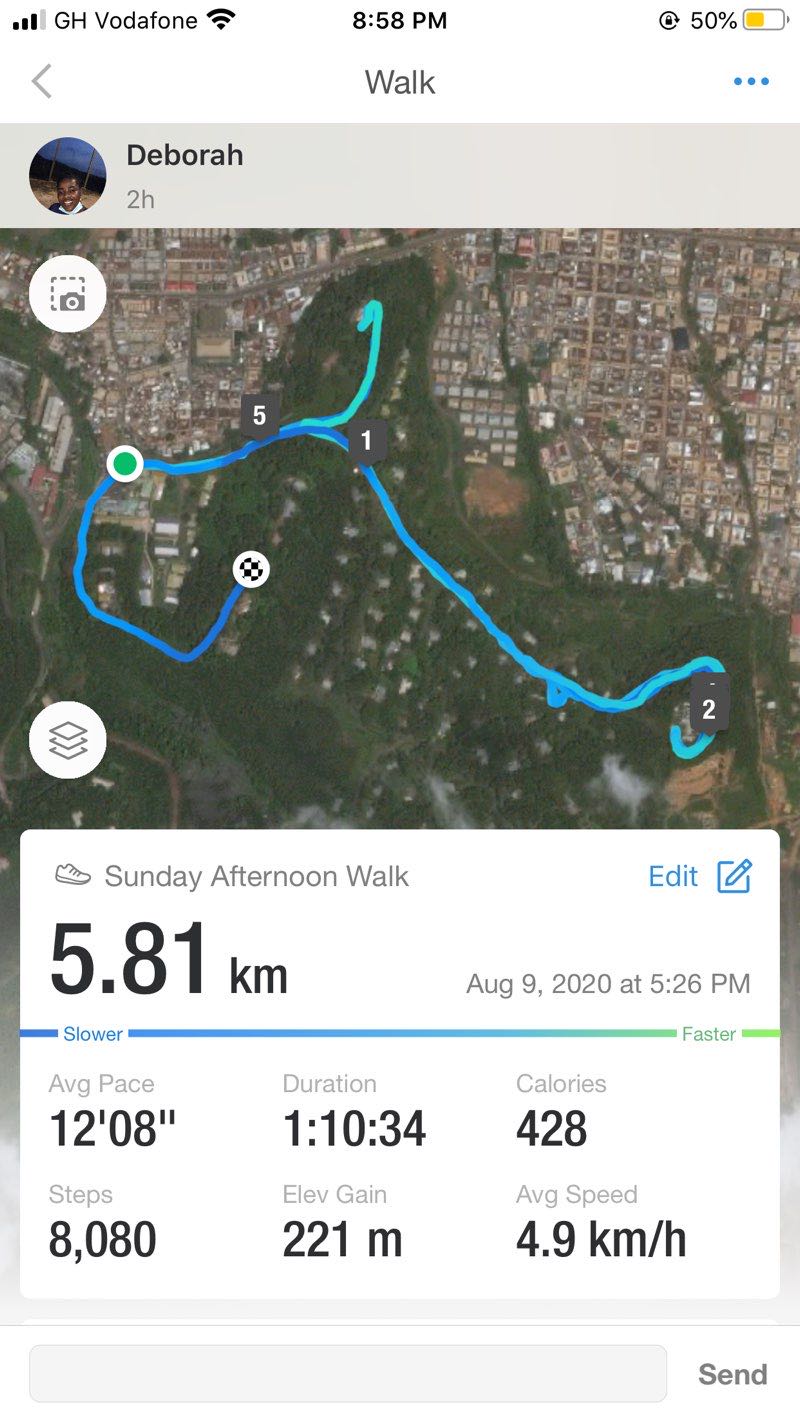Tap the Send button
800x1422 pixels.
pos(732,1374)
